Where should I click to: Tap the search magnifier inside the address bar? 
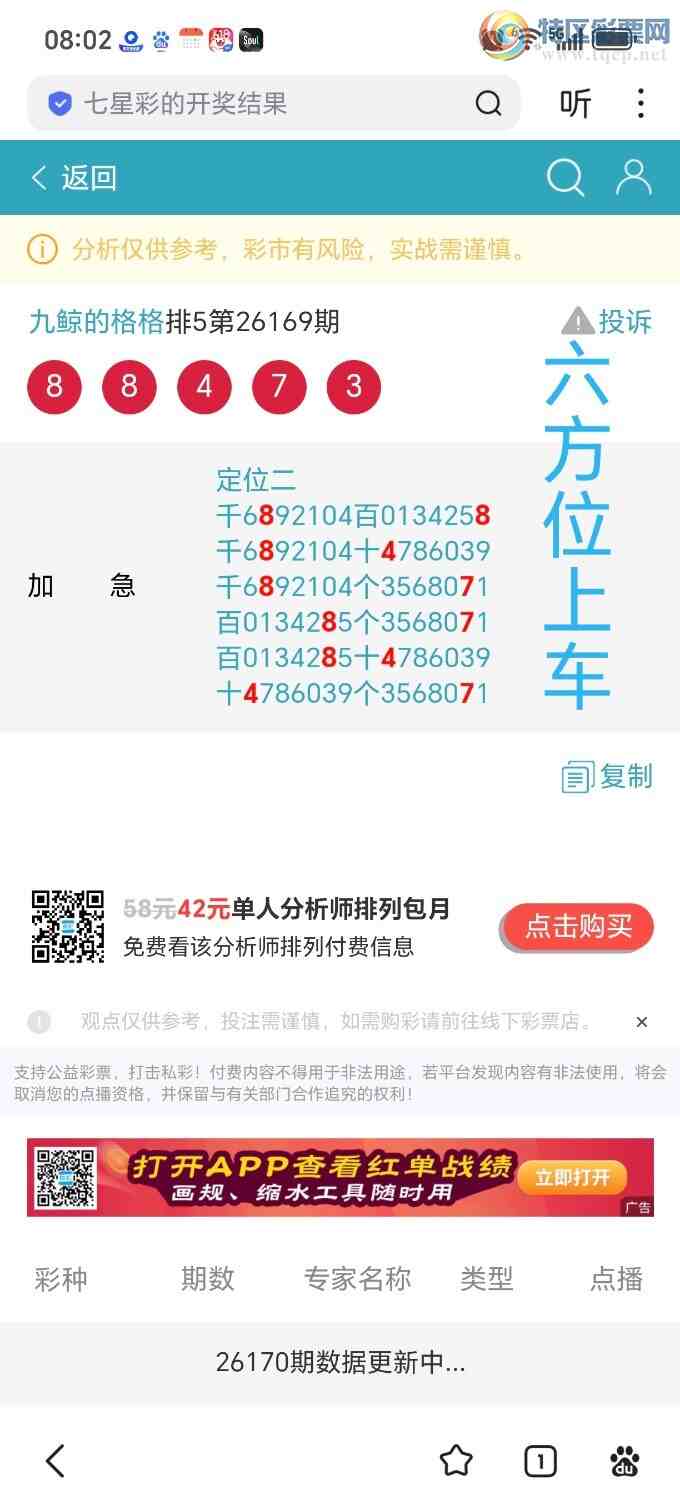click(x=488, y=103)
